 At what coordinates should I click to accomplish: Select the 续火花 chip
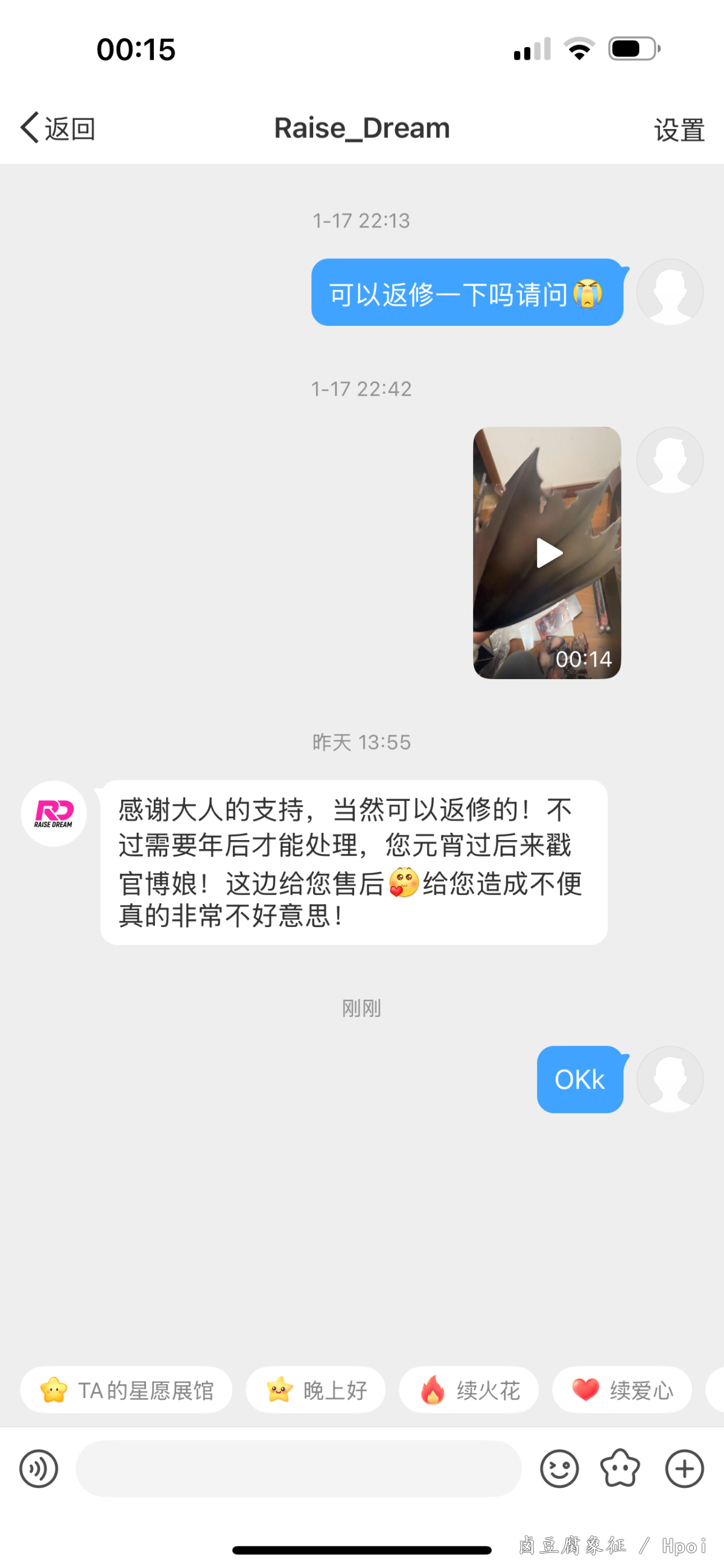pyautogui.click(x=469, y=1390)
